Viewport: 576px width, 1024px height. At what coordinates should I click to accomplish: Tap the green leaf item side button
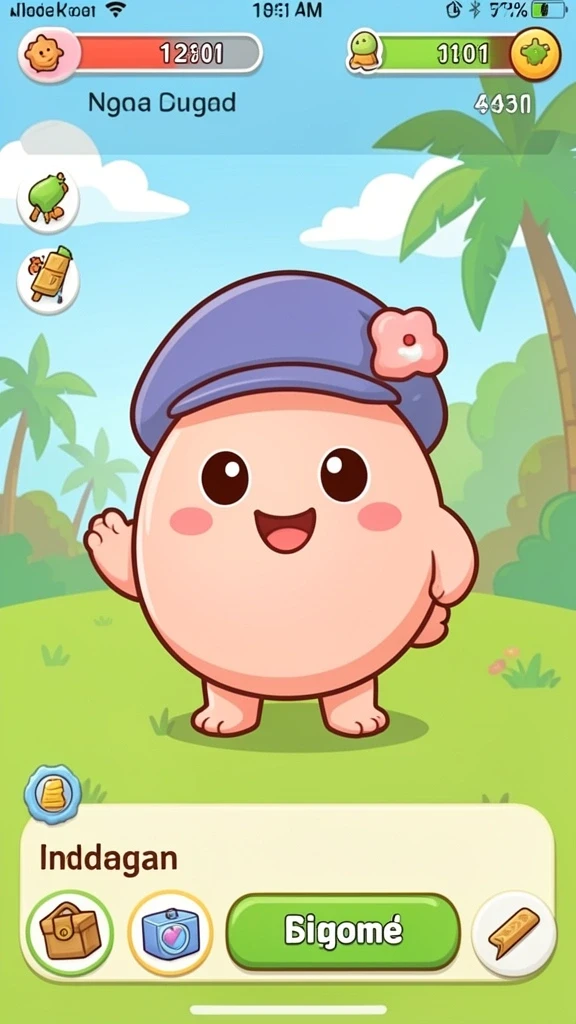(48, 198)
